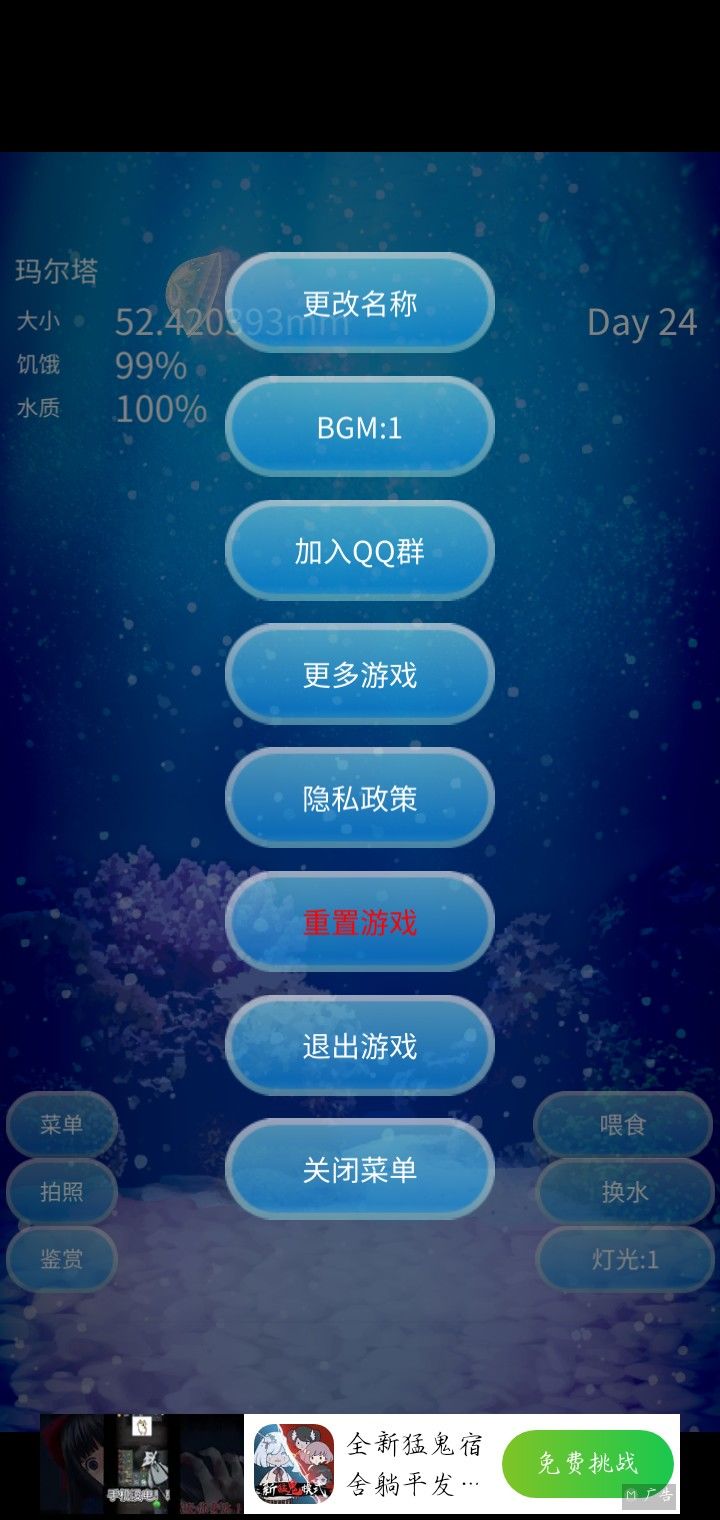Click 更改名称 to rename the pet

[x=360, y=302]
